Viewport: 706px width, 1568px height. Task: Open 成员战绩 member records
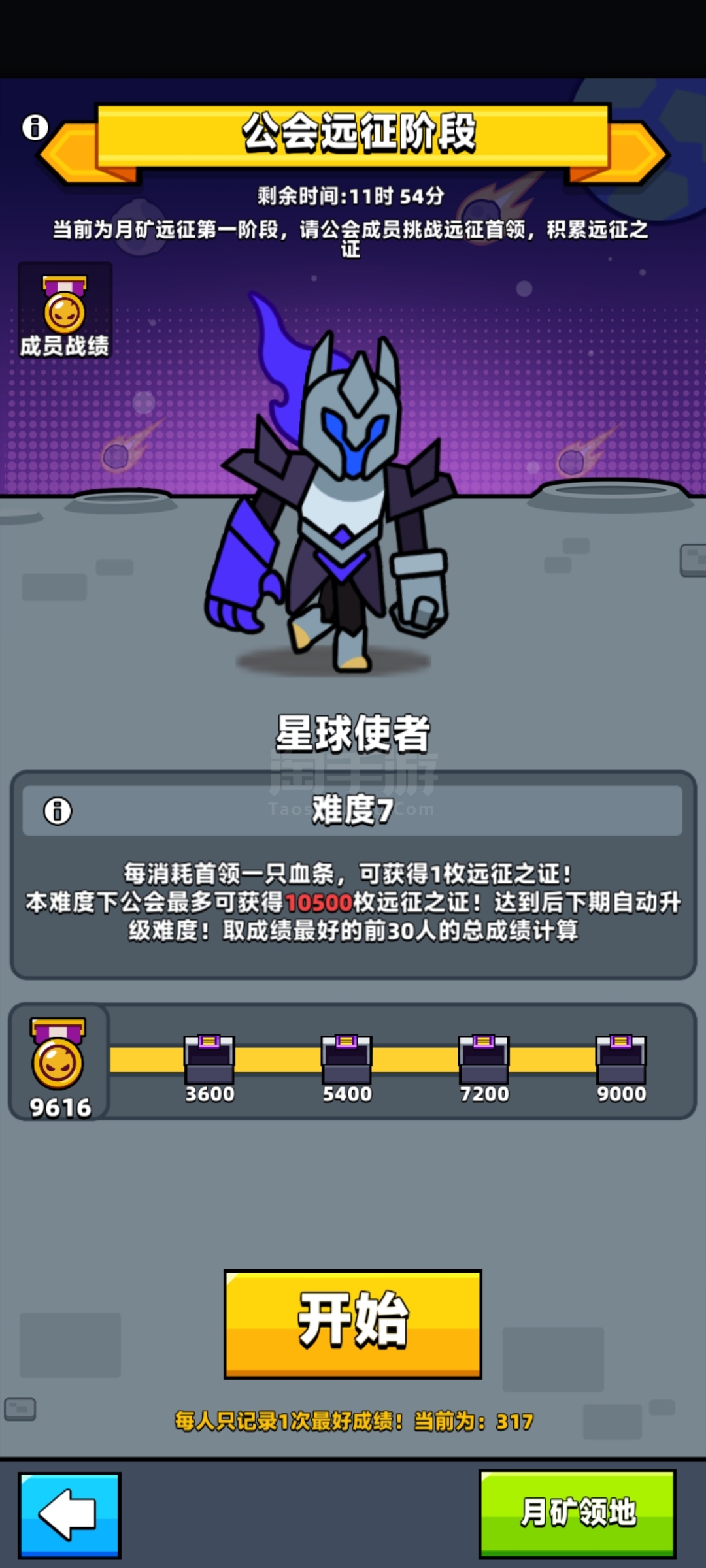coord(65,311)
